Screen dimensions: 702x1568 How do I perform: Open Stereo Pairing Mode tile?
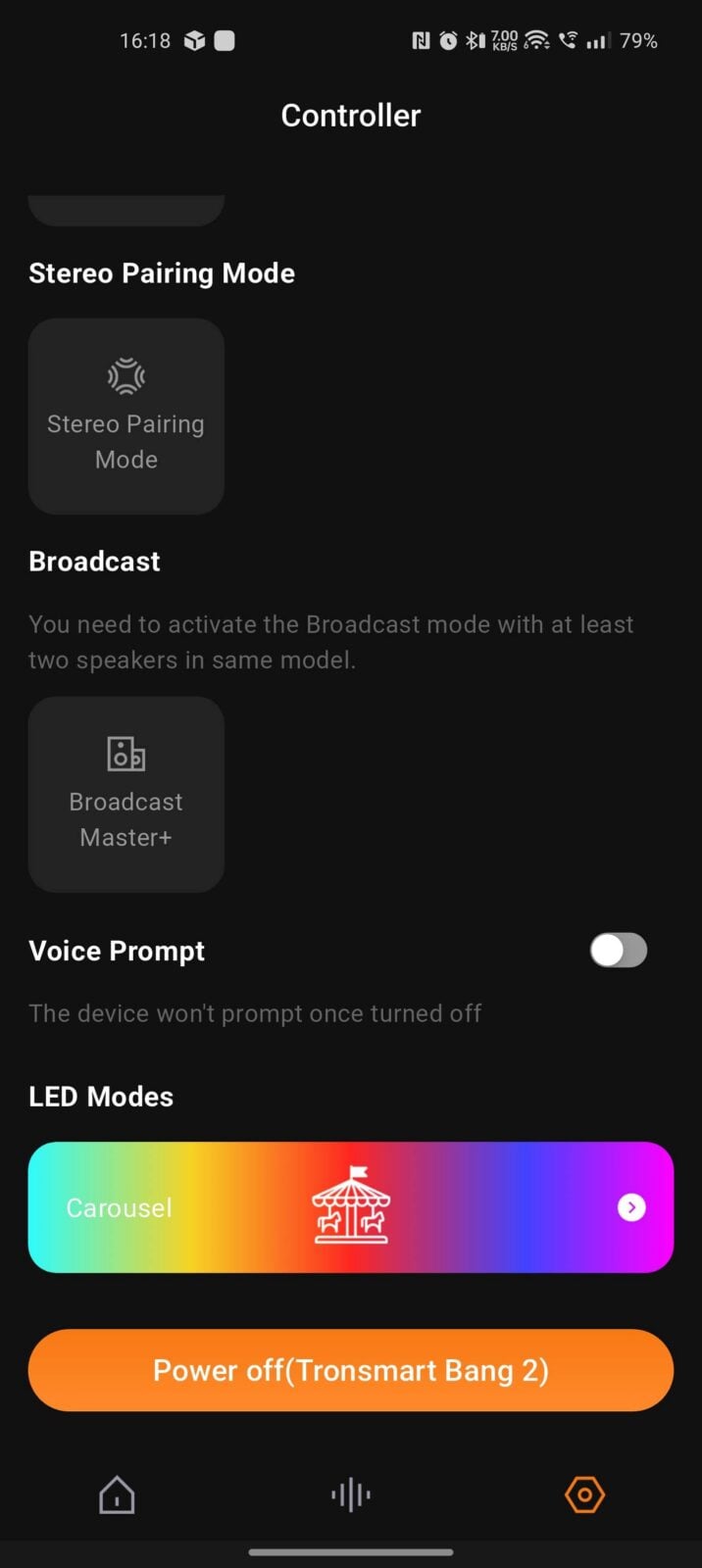[126, 416]
